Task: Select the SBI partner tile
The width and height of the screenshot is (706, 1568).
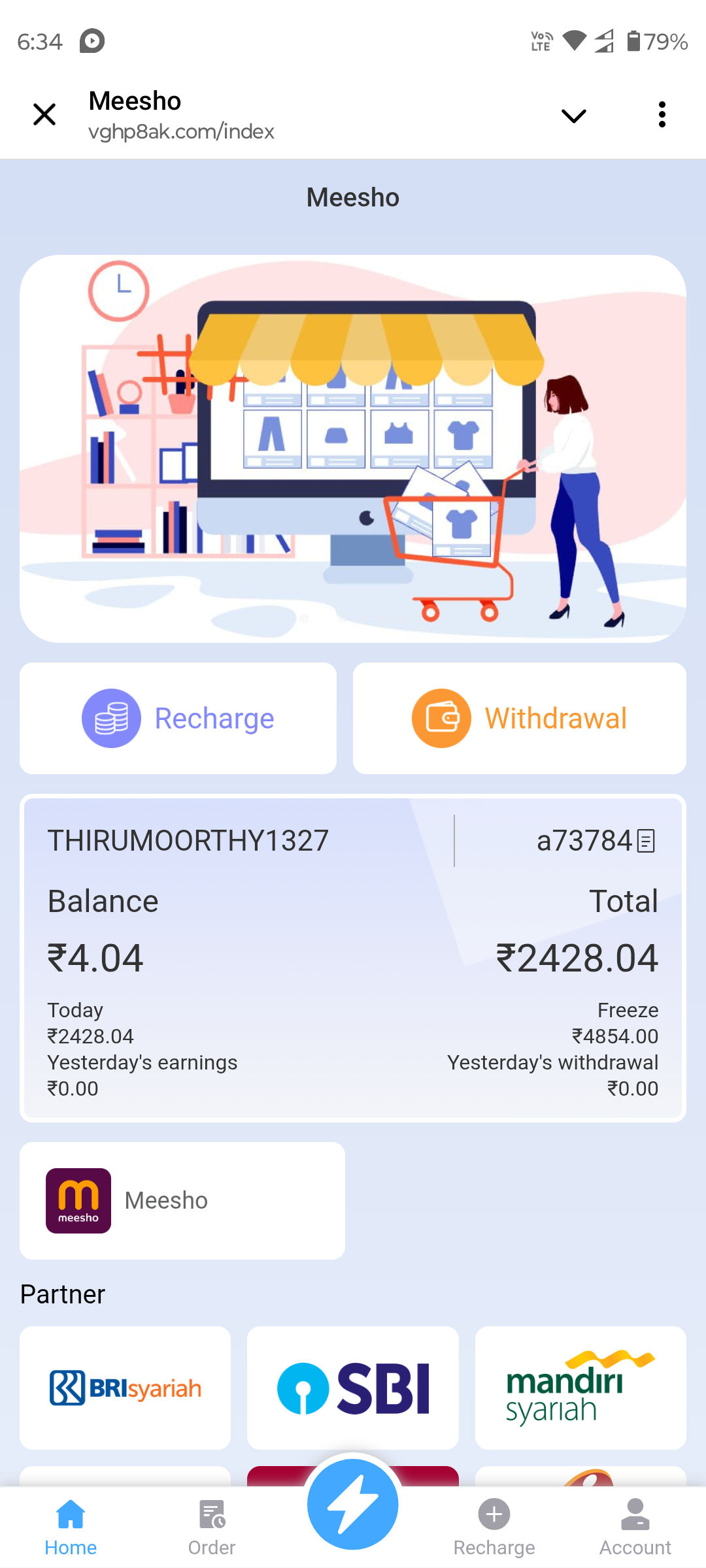Action: [x=353, y=1388]
